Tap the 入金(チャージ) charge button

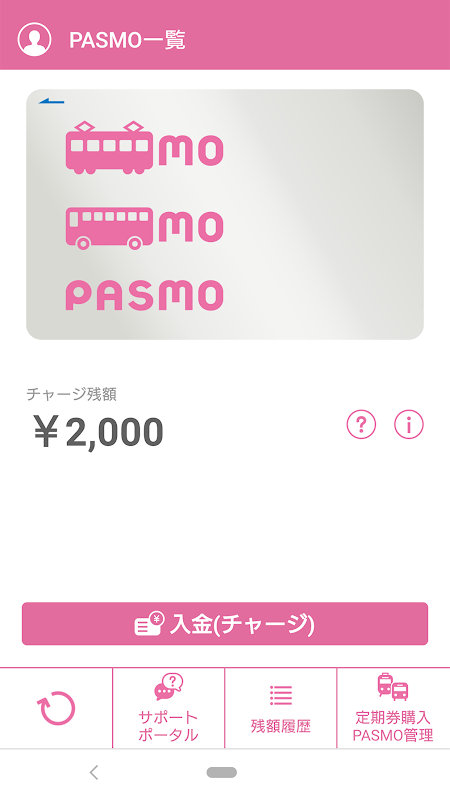(225, 623)
